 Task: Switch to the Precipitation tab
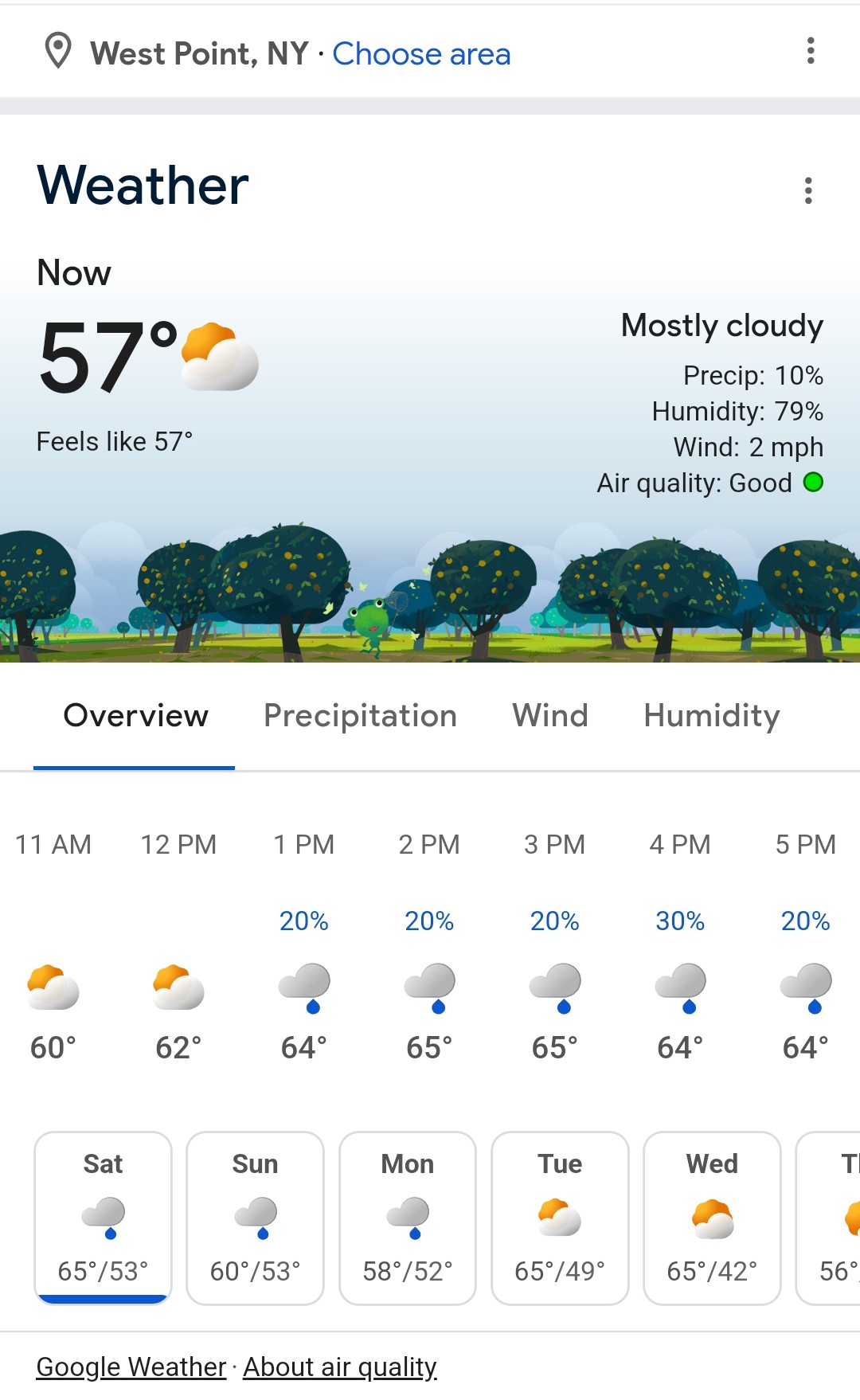coord(360,716)
